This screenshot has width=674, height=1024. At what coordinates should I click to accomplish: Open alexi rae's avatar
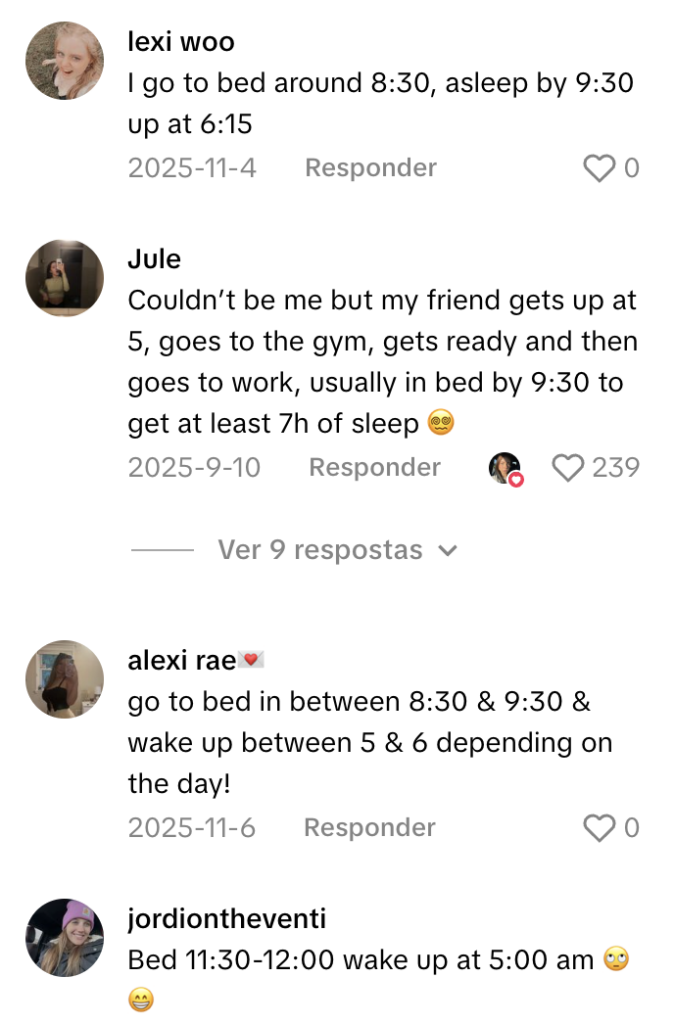[64, 679]
